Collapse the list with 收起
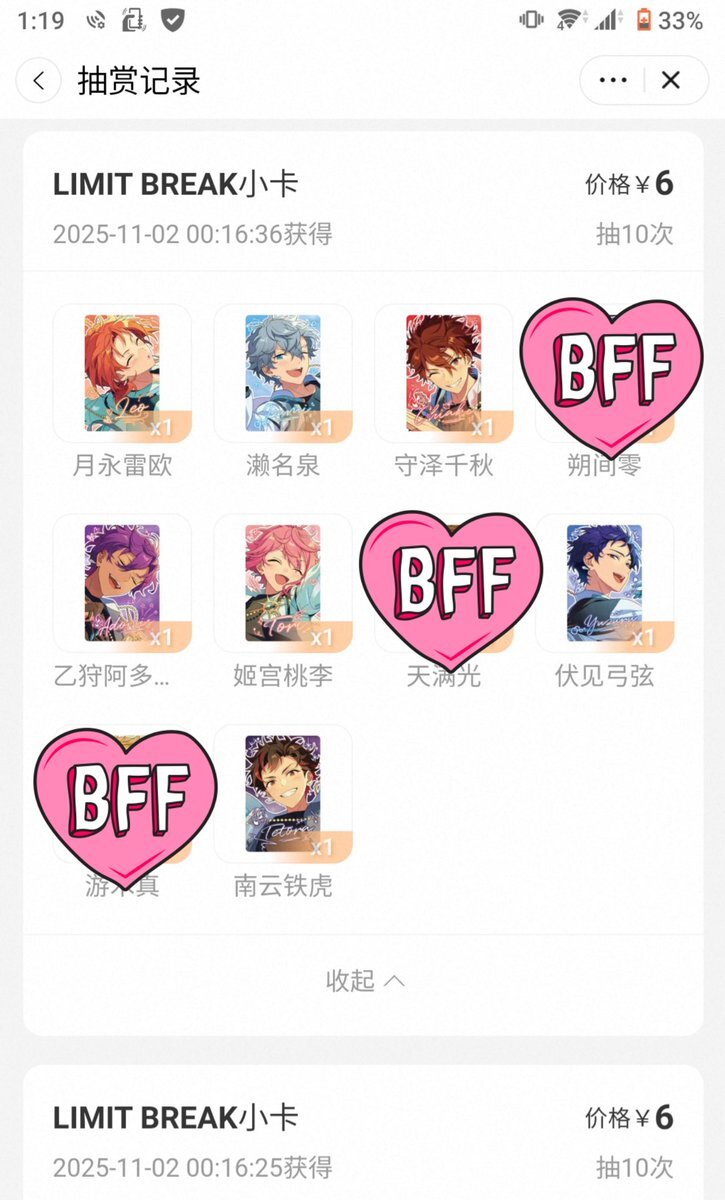Image resolution: width=725 pixels, height=1200 pixels. coord(364,981)
